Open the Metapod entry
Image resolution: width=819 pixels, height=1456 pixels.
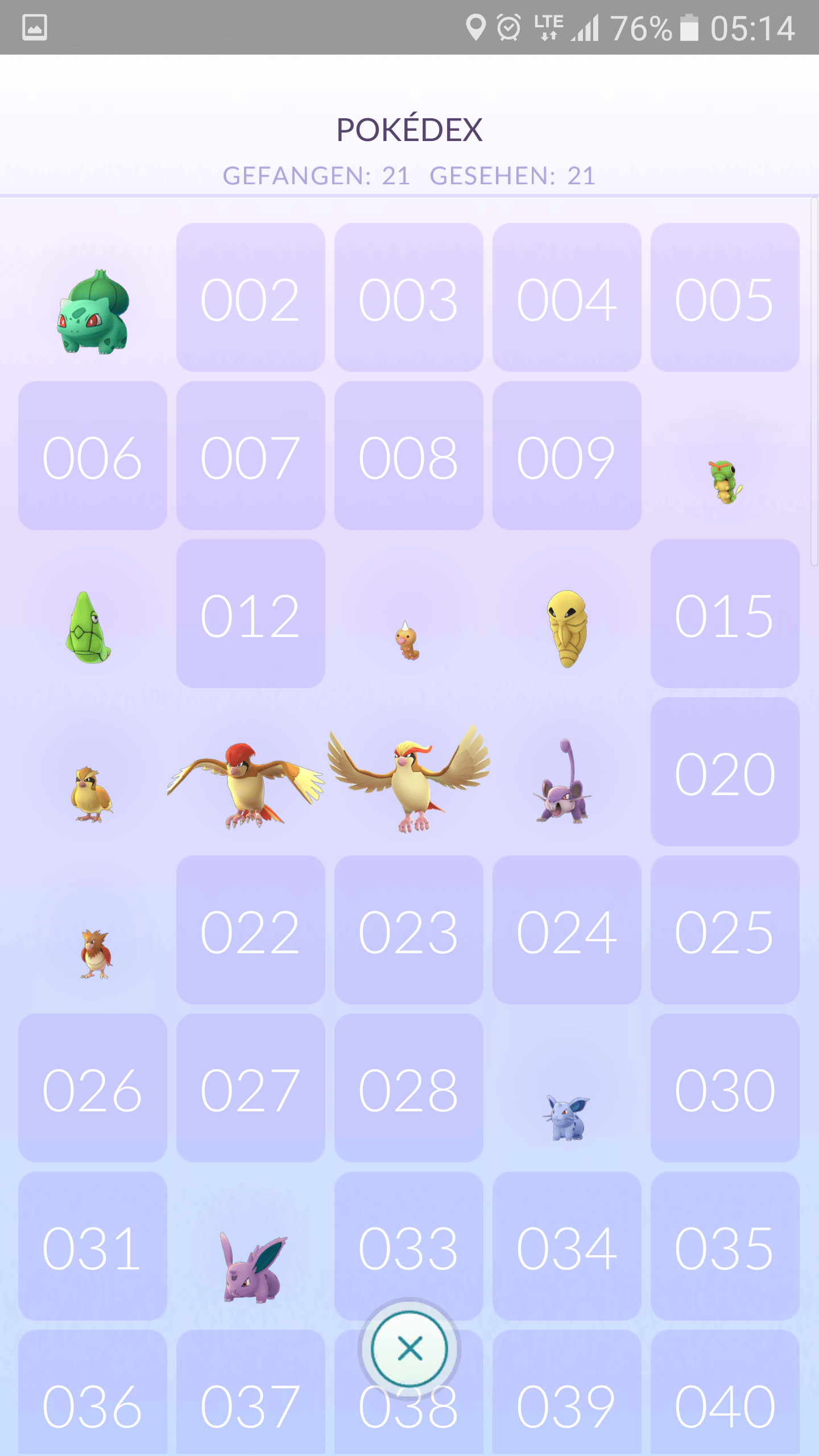[x=89, y=628]
